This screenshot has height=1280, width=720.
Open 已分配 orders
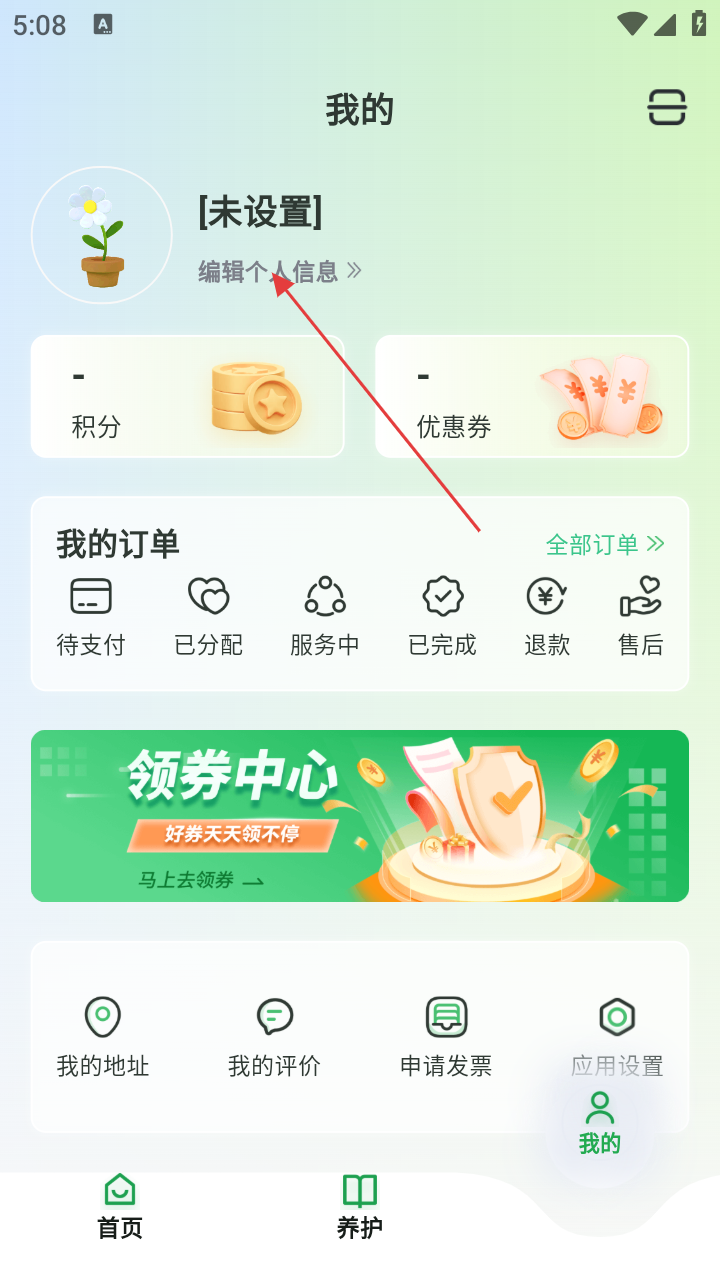208,616
